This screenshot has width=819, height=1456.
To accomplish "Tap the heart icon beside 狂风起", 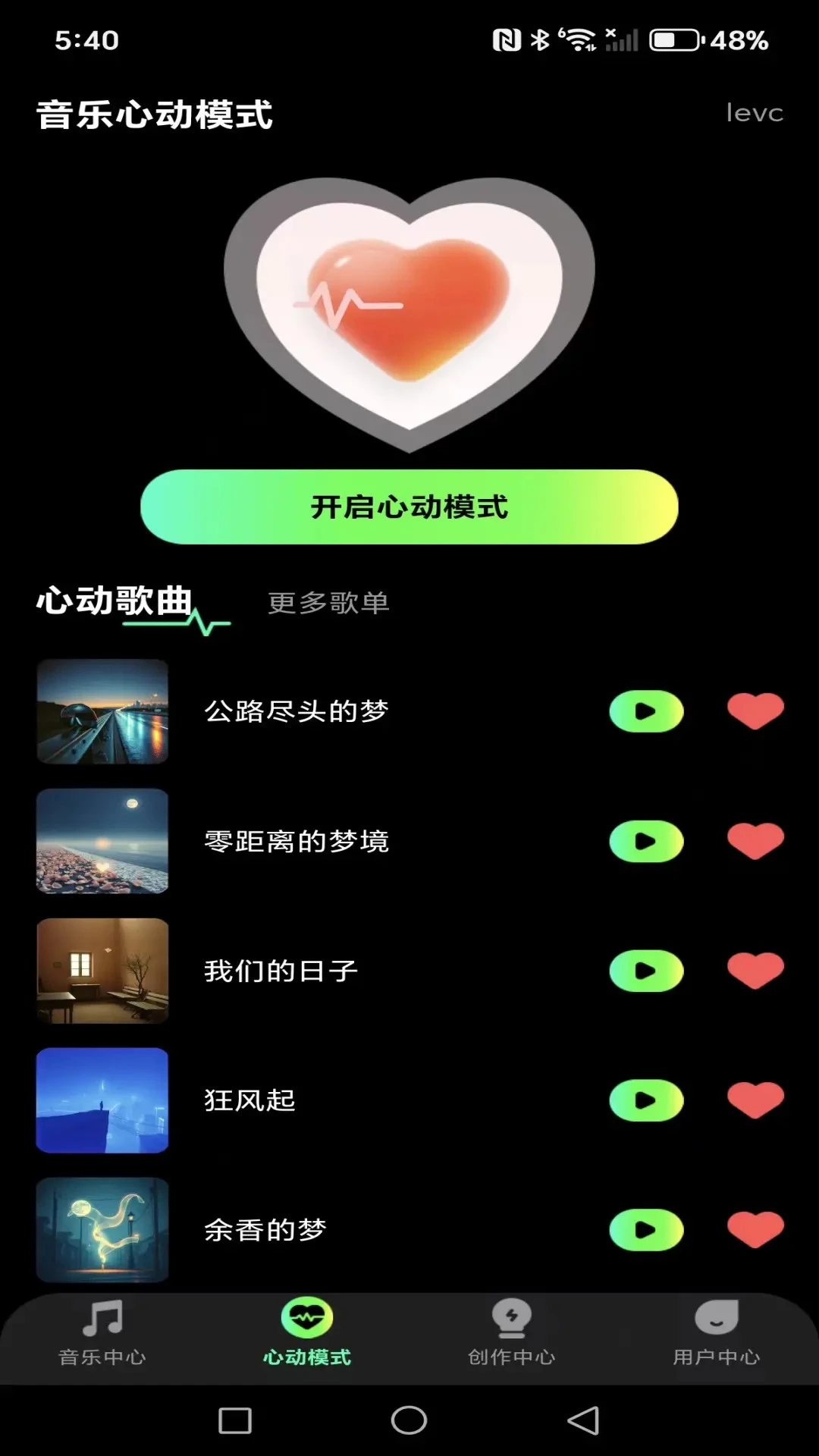I will tap(755, 1100).
